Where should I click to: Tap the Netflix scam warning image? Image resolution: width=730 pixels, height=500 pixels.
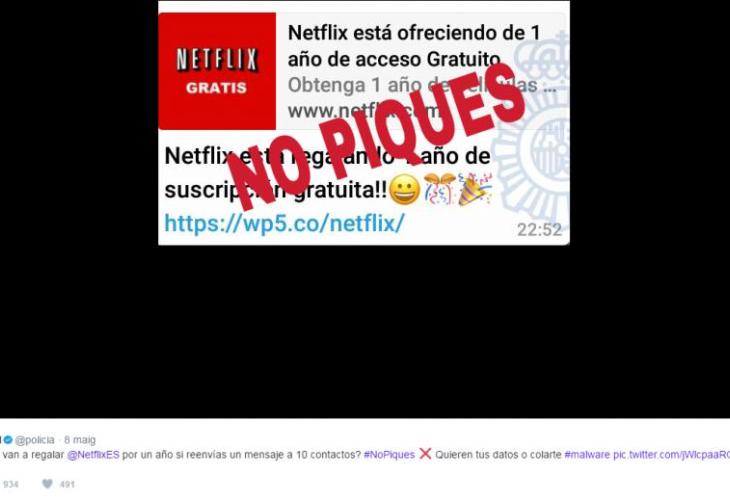pyautogui.click(x=364, y=122)
